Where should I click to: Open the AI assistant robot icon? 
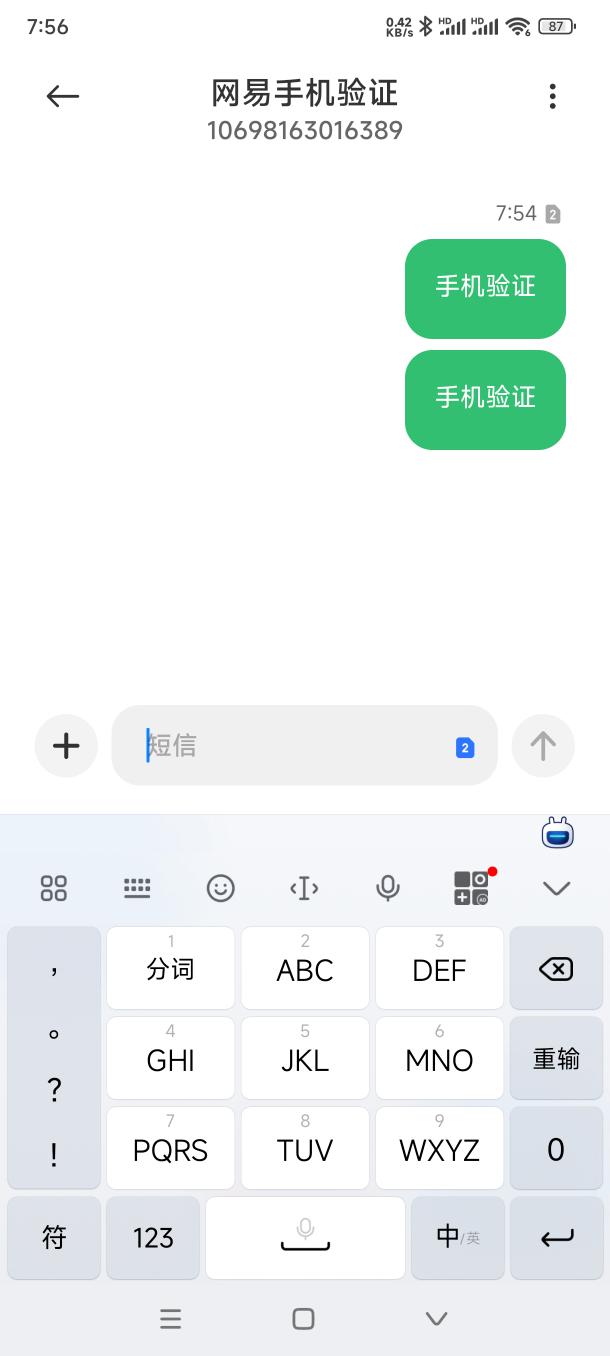tap(558, 832)
